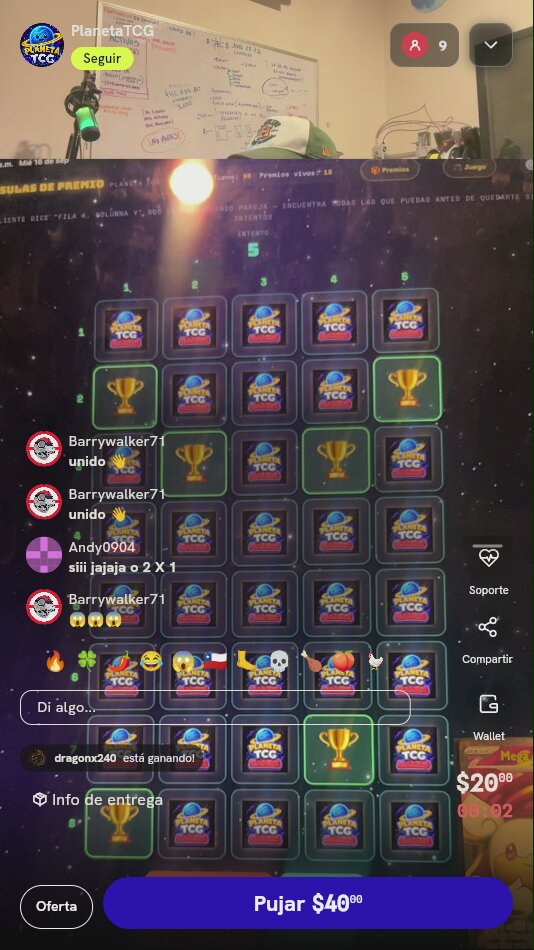Minimize the stream with the chevron down
The width and height of the screenshot is (534, 950).
[x=491, y=45]
